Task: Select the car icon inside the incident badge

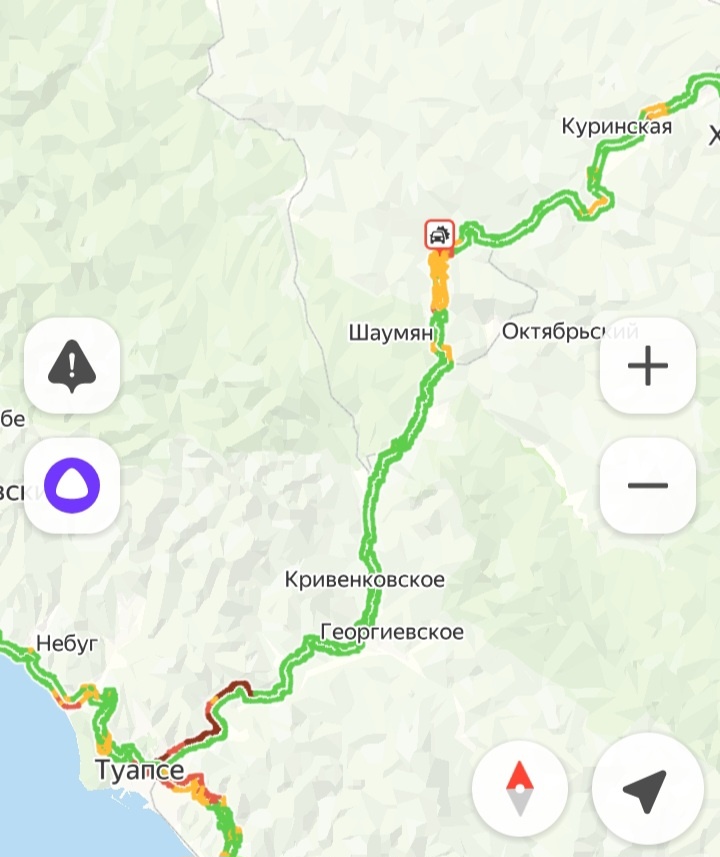Action: [441, 232]
